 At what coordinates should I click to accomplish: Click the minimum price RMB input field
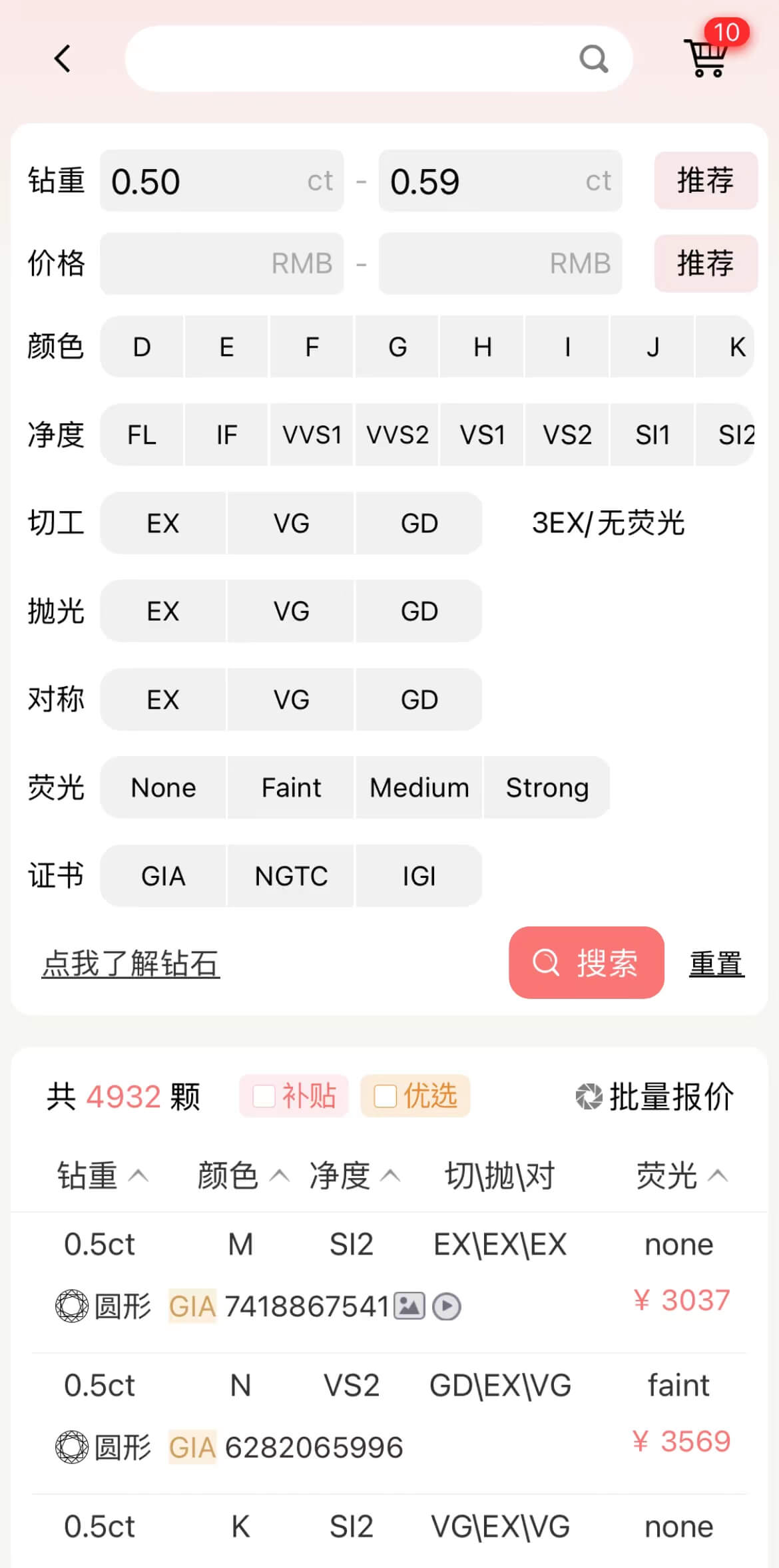[x=222, y=264]
